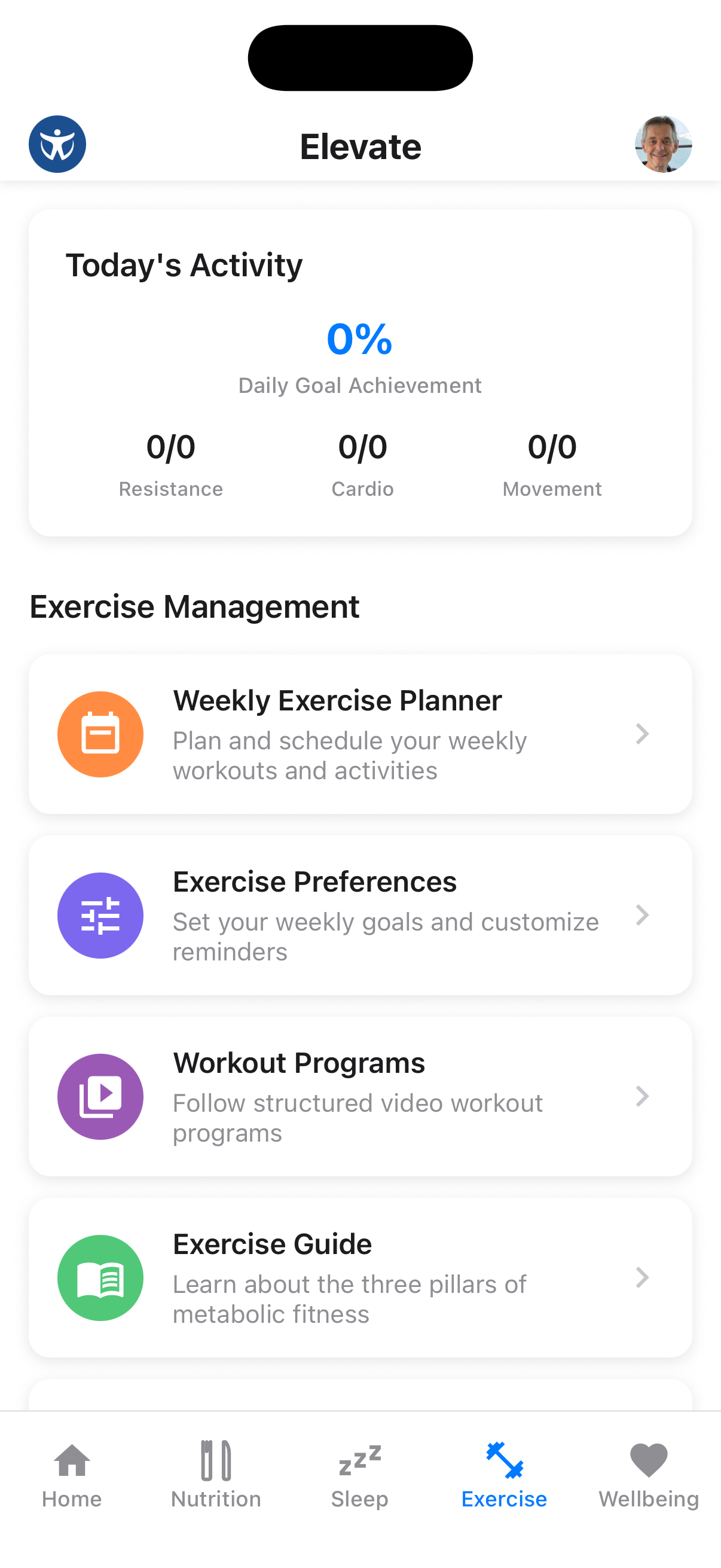Expand the Exercise Guide chevron
Viewport: 721px width, 1568px height.
coord(643,1277)
